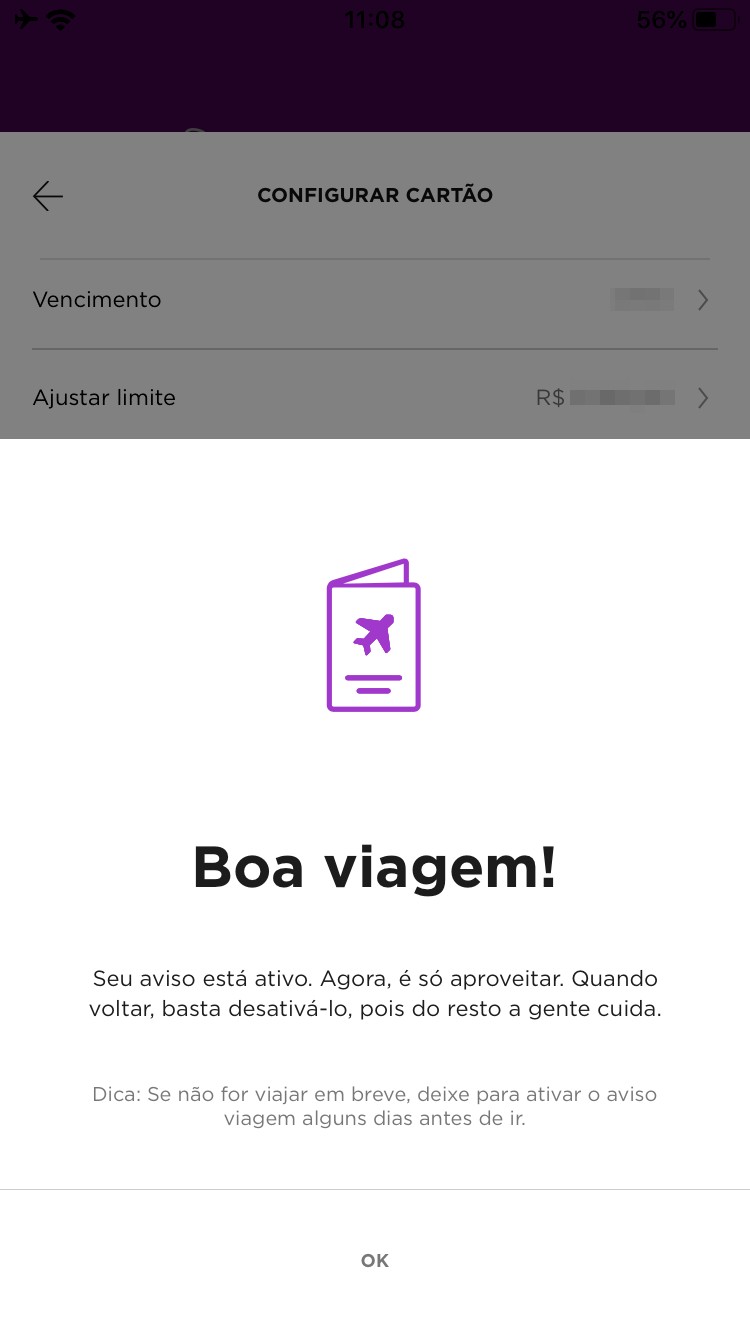Open the Vencimento setting
Viewport: 750px width, 1334px height.
point(374,300)
